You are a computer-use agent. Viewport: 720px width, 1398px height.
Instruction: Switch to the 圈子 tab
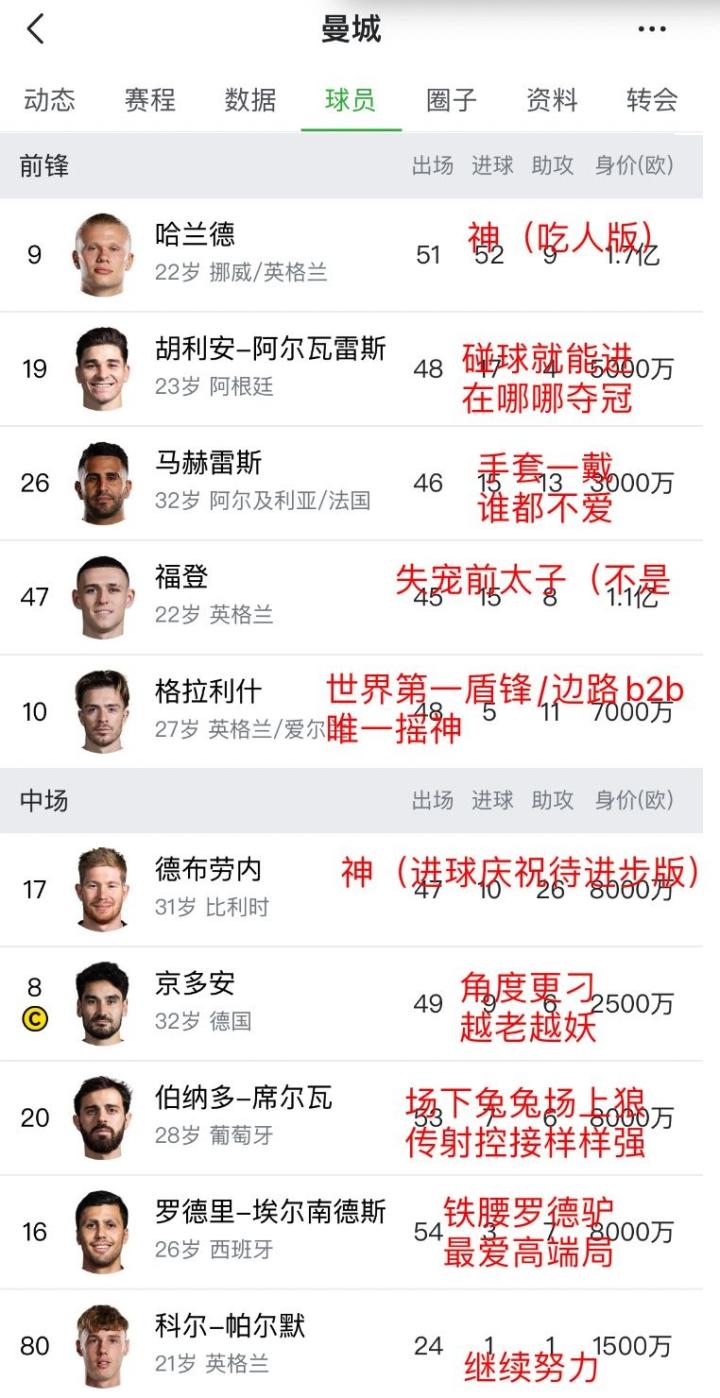click(x=451, y=100)
